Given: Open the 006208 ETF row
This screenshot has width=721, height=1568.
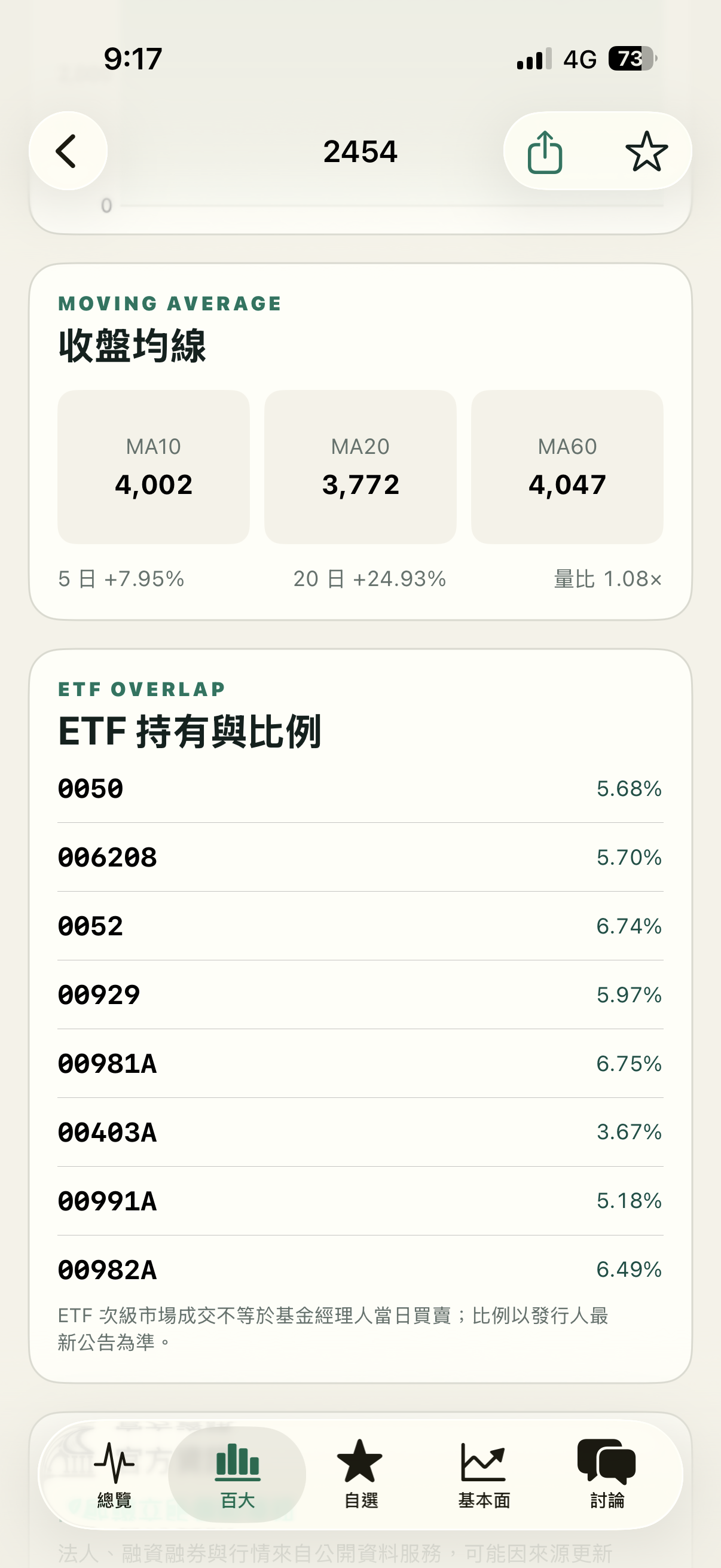Looking at the screenshot, I should (x=360, y=858).
